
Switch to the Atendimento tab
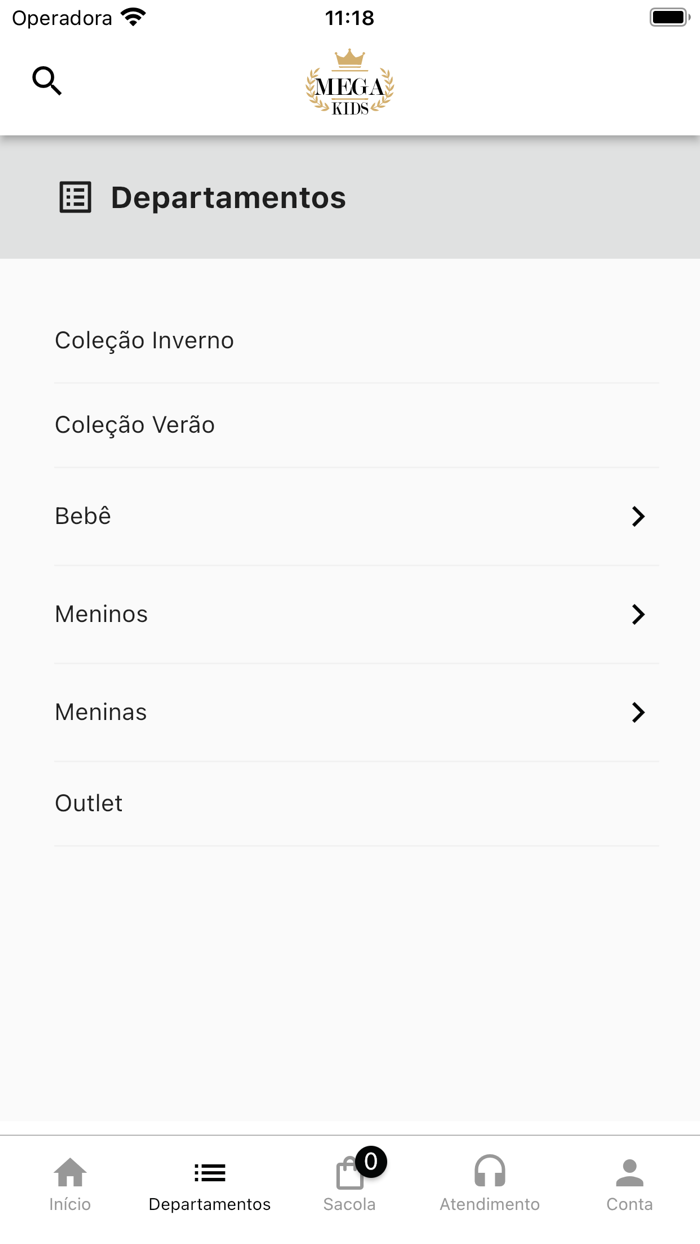coord(489,1185)
